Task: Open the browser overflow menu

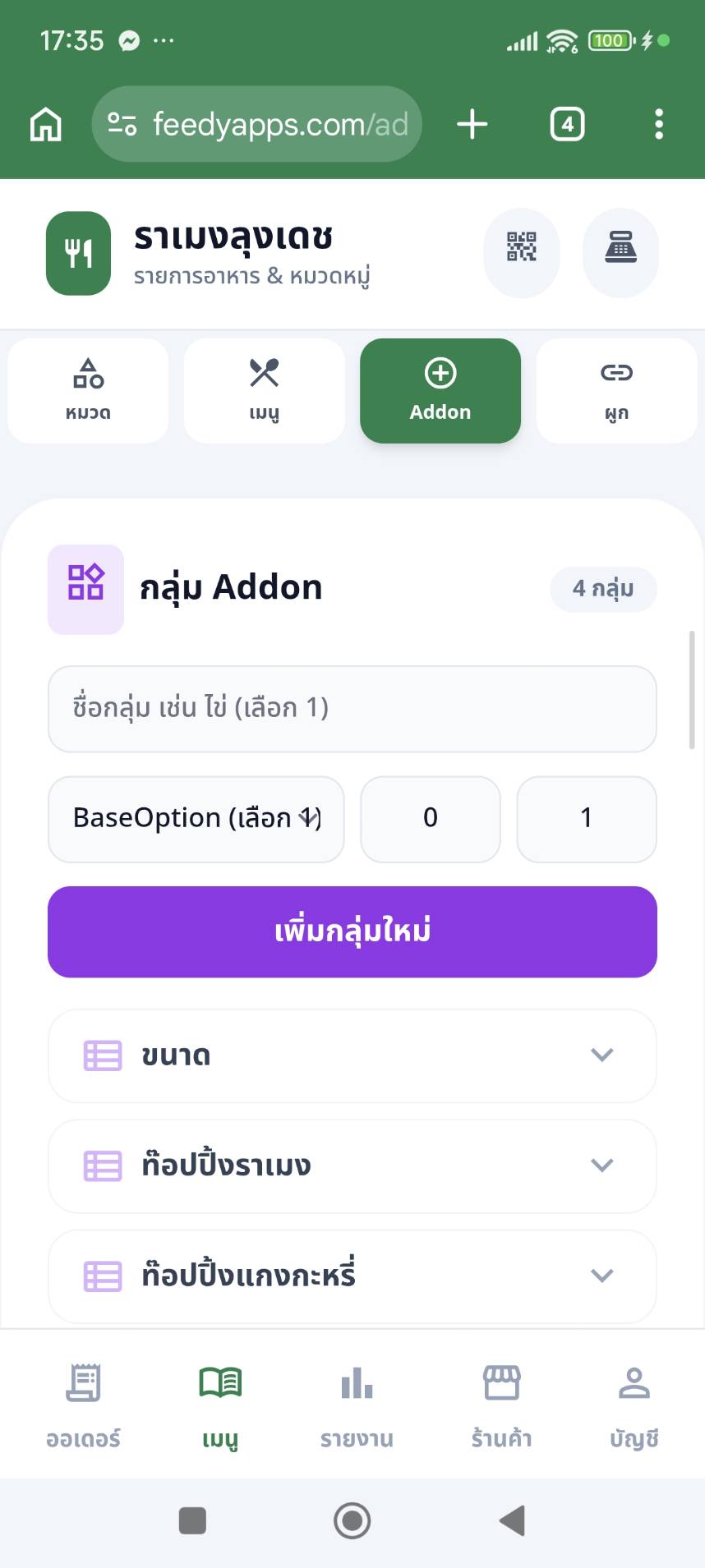Action: (x=658, y=124)
